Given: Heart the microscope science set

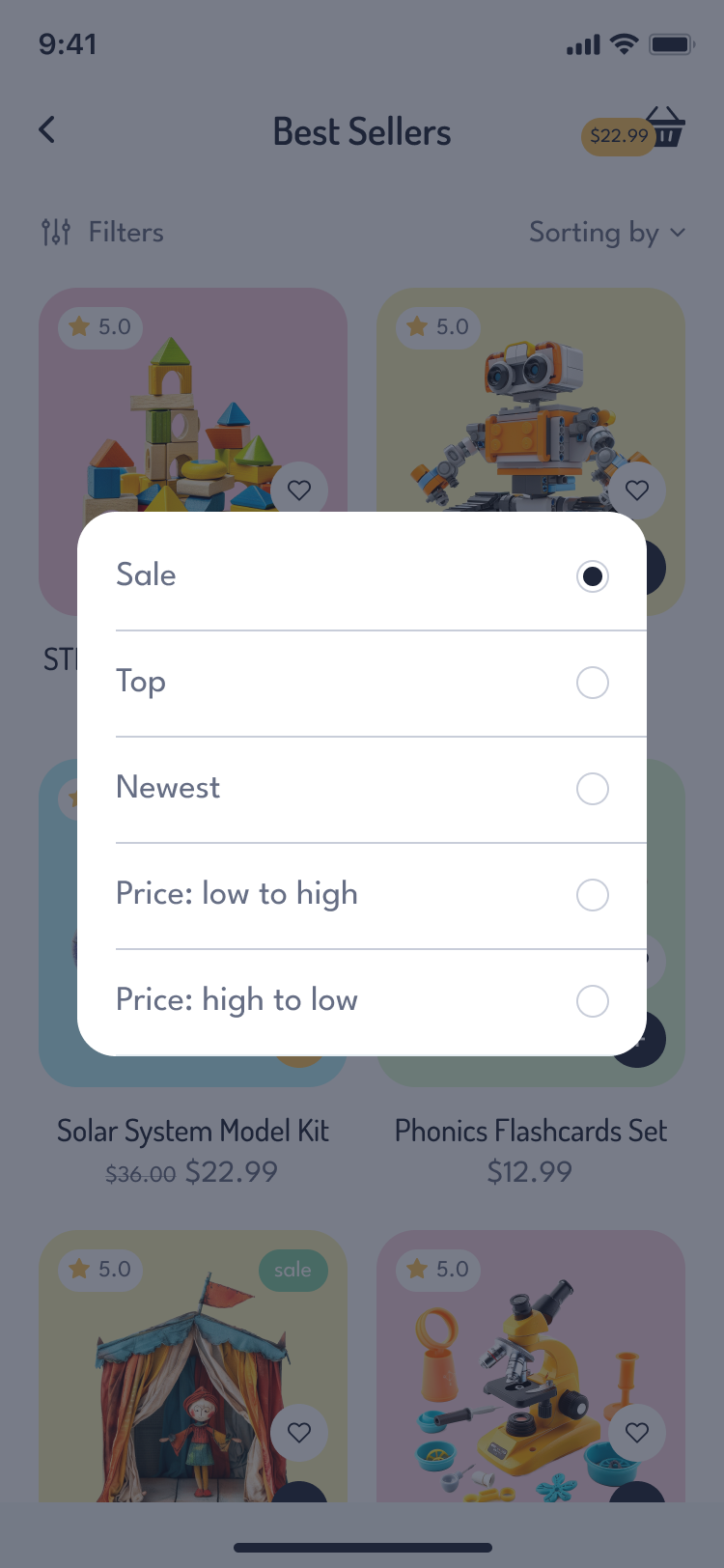Looking at the screenshot, I should pos(637,1433).
